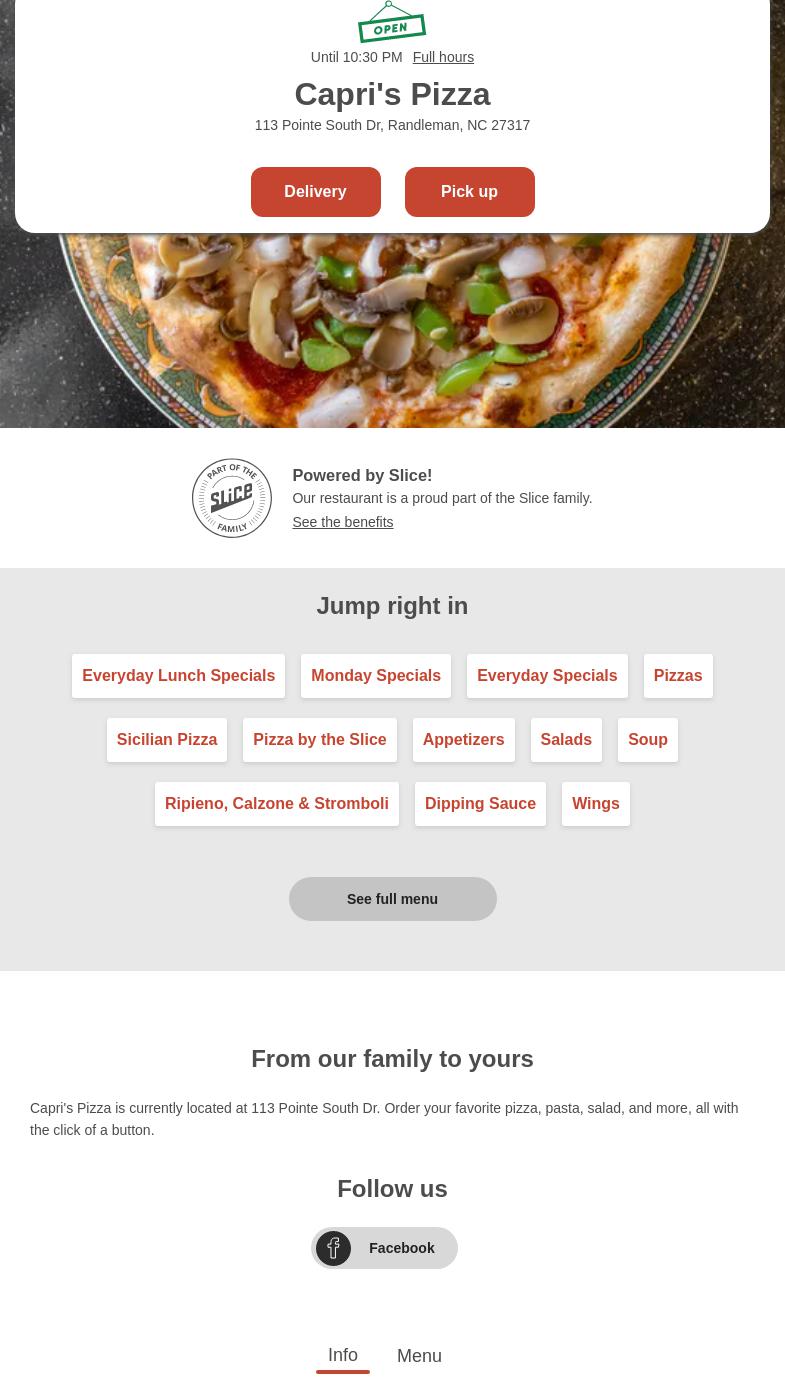785x1392 pixels.
Task: Open the Full hours link
Action: [x=443, y=57]
